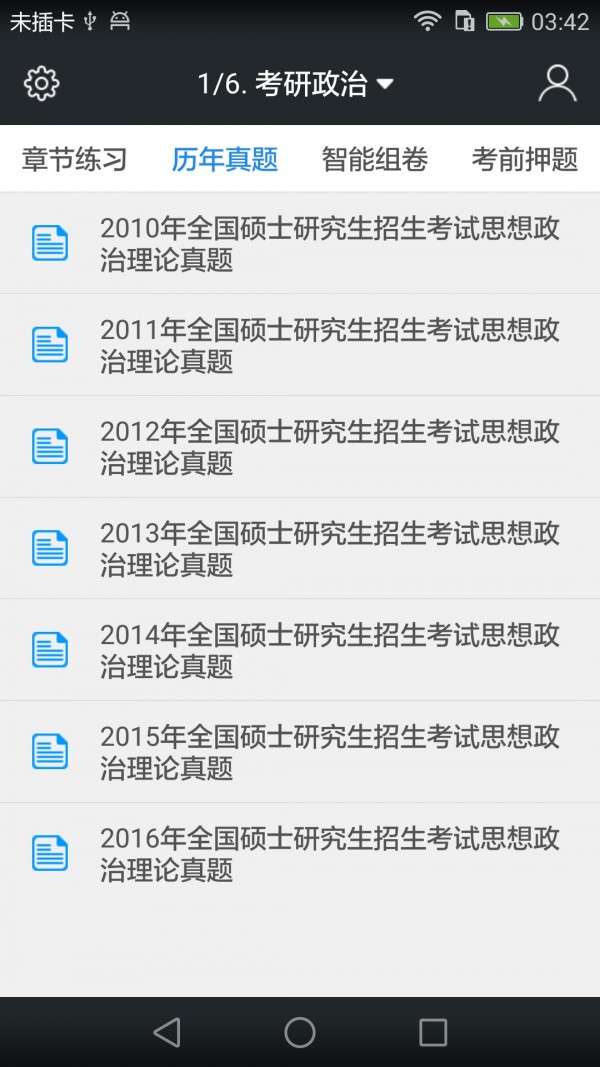The height and width of the screenshot is (1067, 600).
Task: Go to the system home screen
Action: pos(300,1032)
